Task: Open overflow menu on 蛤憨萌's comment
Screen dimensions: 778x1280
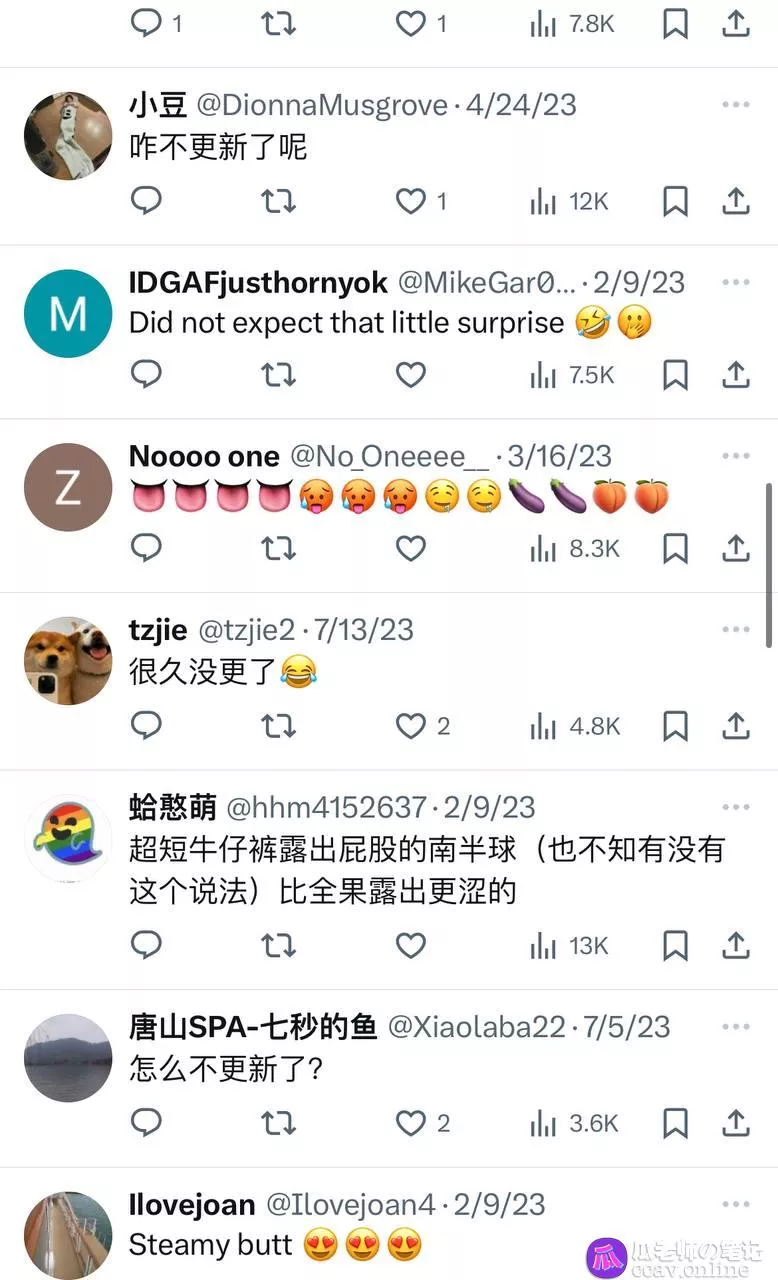Action: 735,807
